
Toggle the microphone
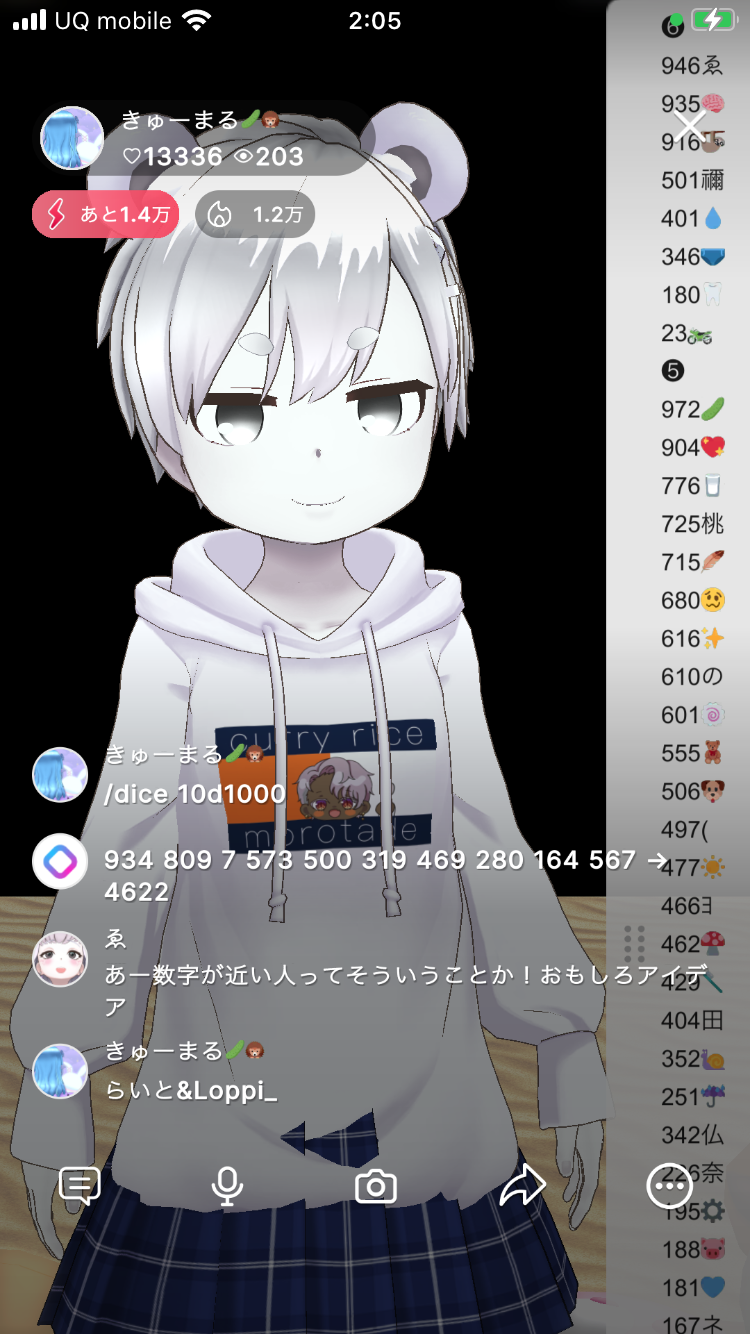(227, 1186)
